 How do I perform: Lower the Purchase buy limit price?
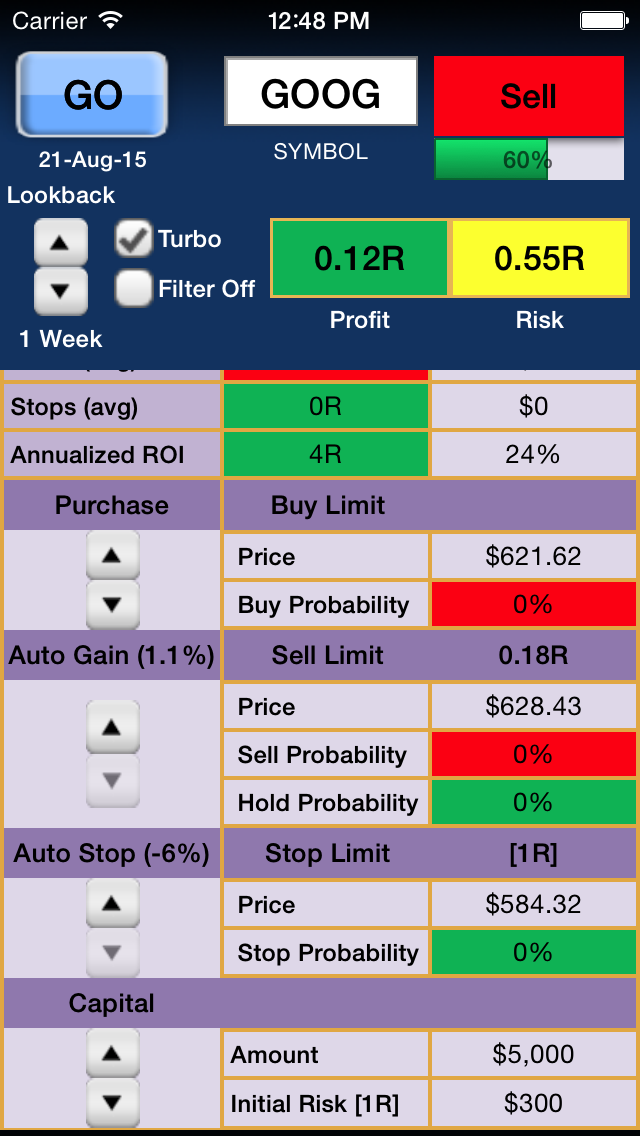pos(112,605)
